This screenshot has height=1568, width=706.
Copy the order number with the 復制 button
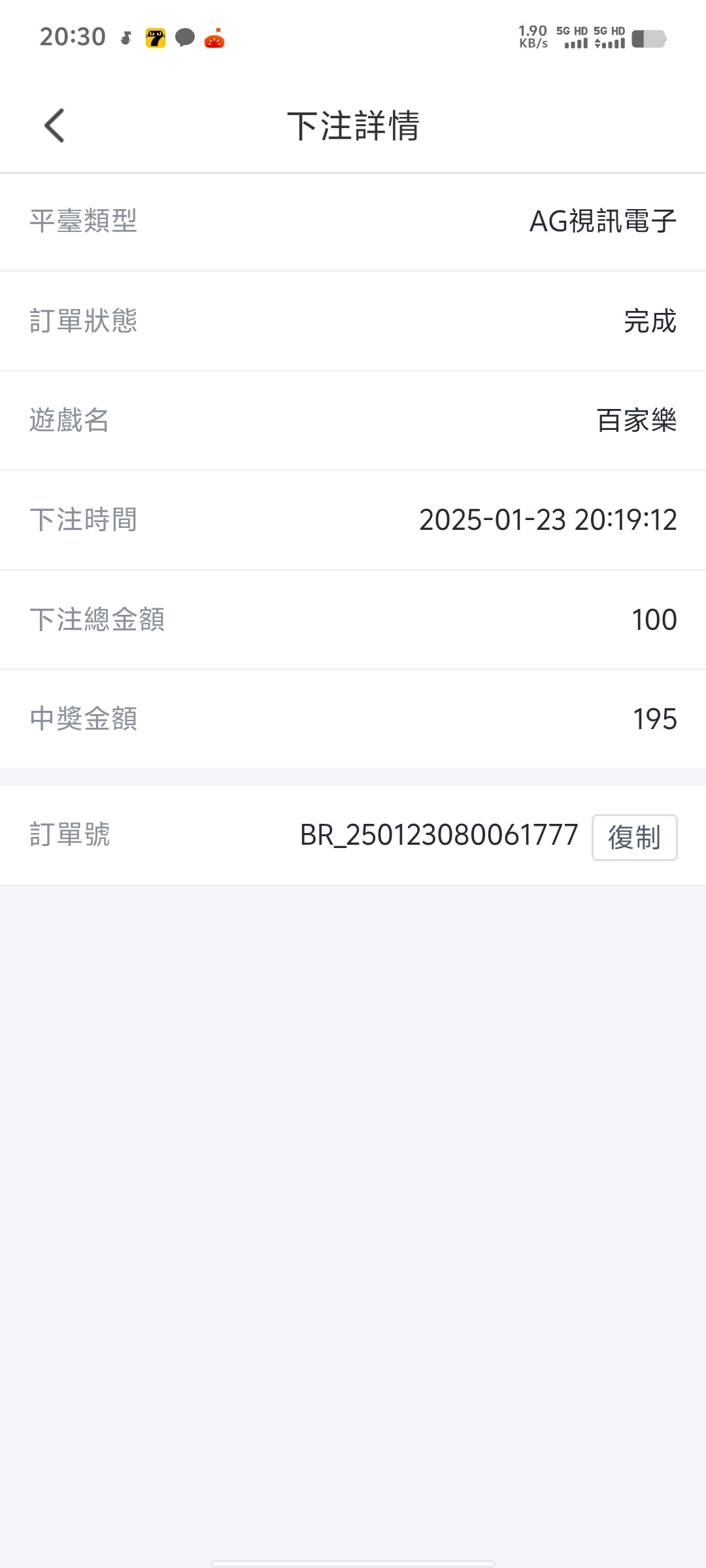tap(634, 837)
